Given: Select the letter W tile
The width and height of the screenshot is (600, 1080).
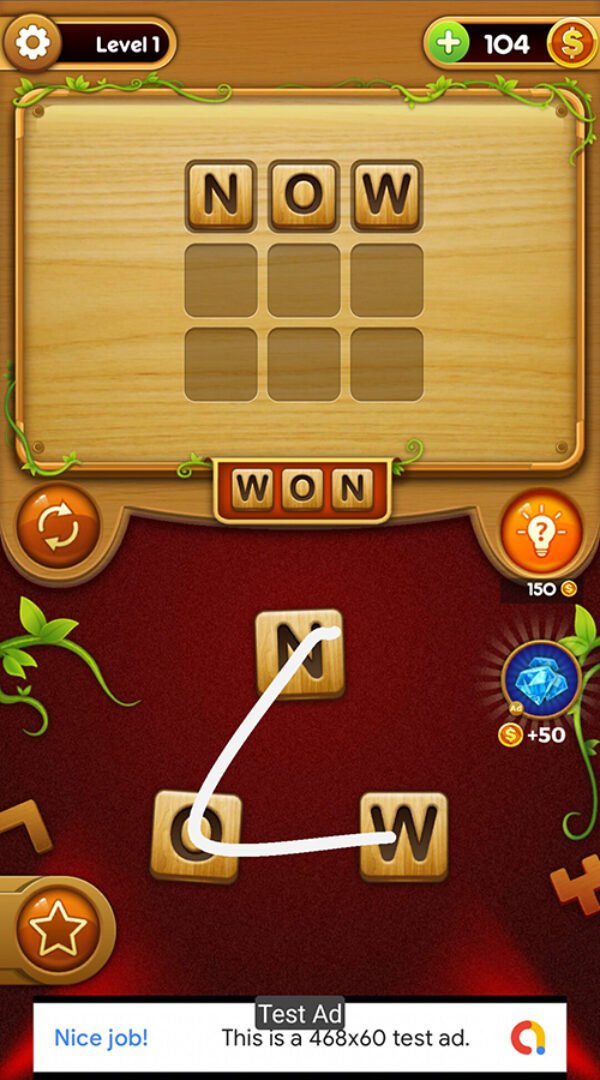Looking at the screenshot, I should pos(404,836).
